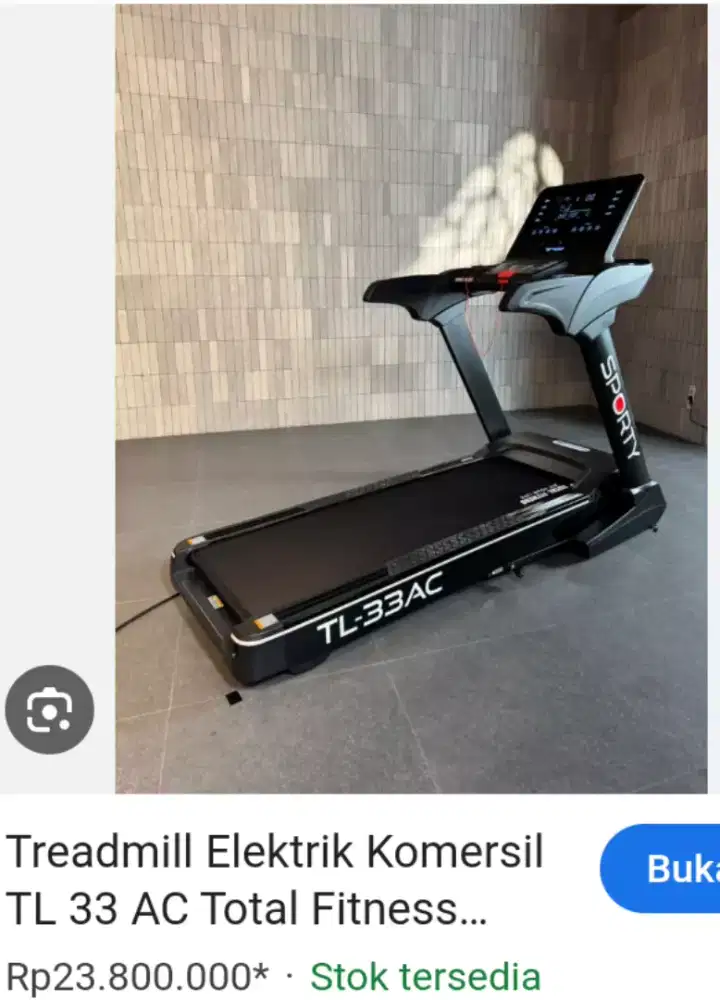Viewport: 720px width, 1000px height.
Task: Open the Treadmill Elektrik Komersil listing title
Action: tap(275, 853)
